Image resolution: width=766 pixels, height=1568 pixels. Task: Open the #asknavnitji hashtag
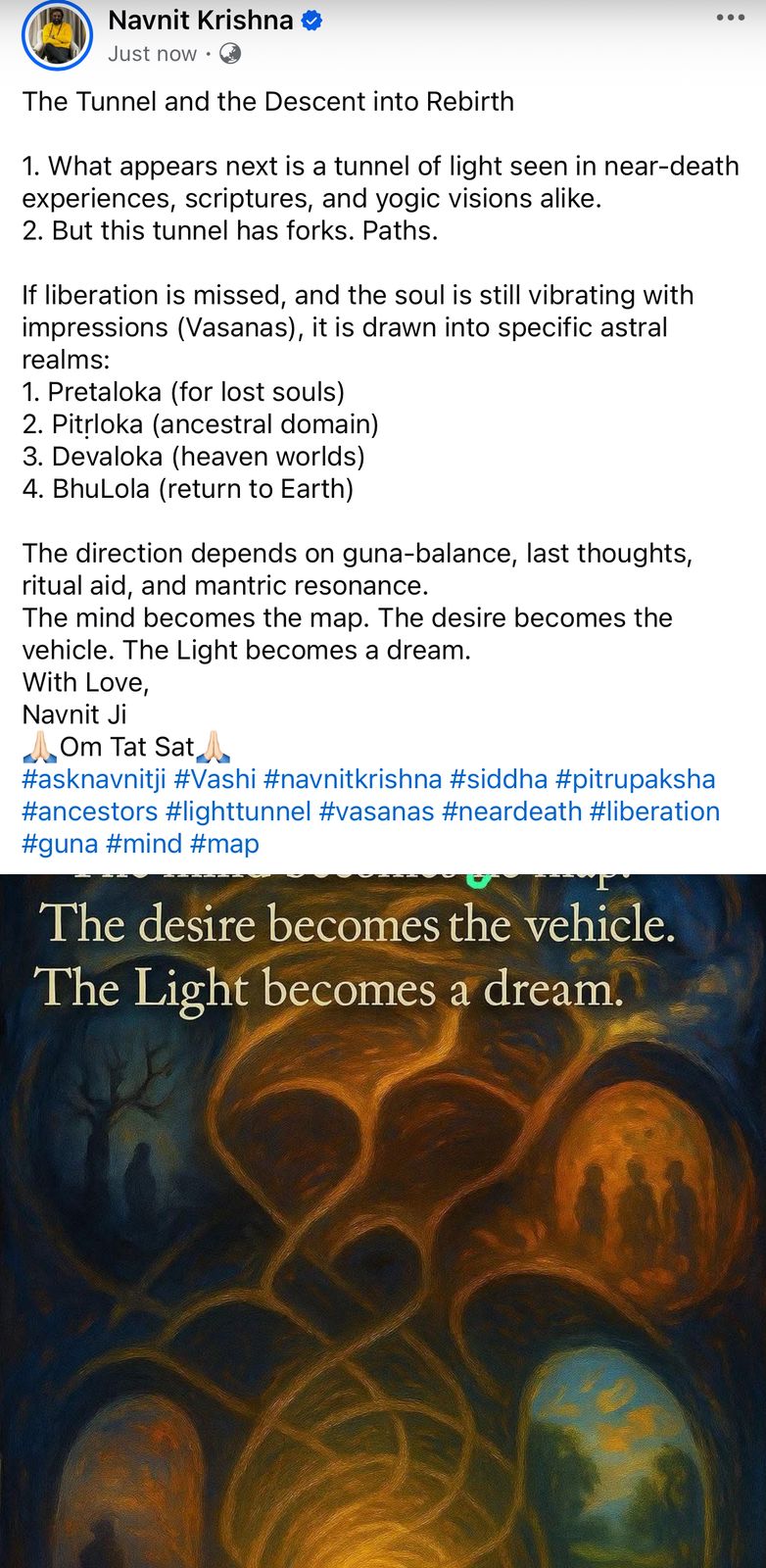coord(94,779)
